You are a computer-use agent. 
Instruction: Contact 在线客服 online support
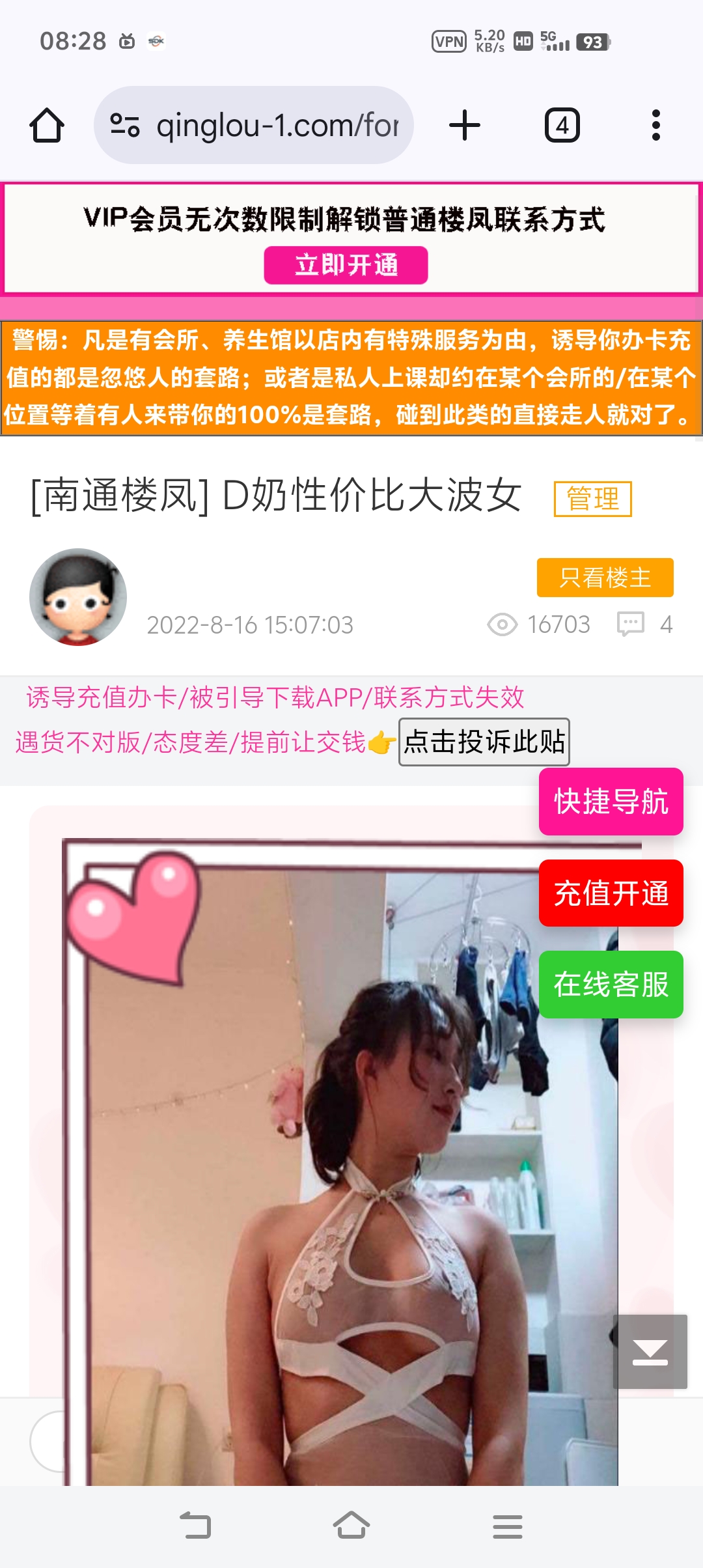click(x=611, y=984)
